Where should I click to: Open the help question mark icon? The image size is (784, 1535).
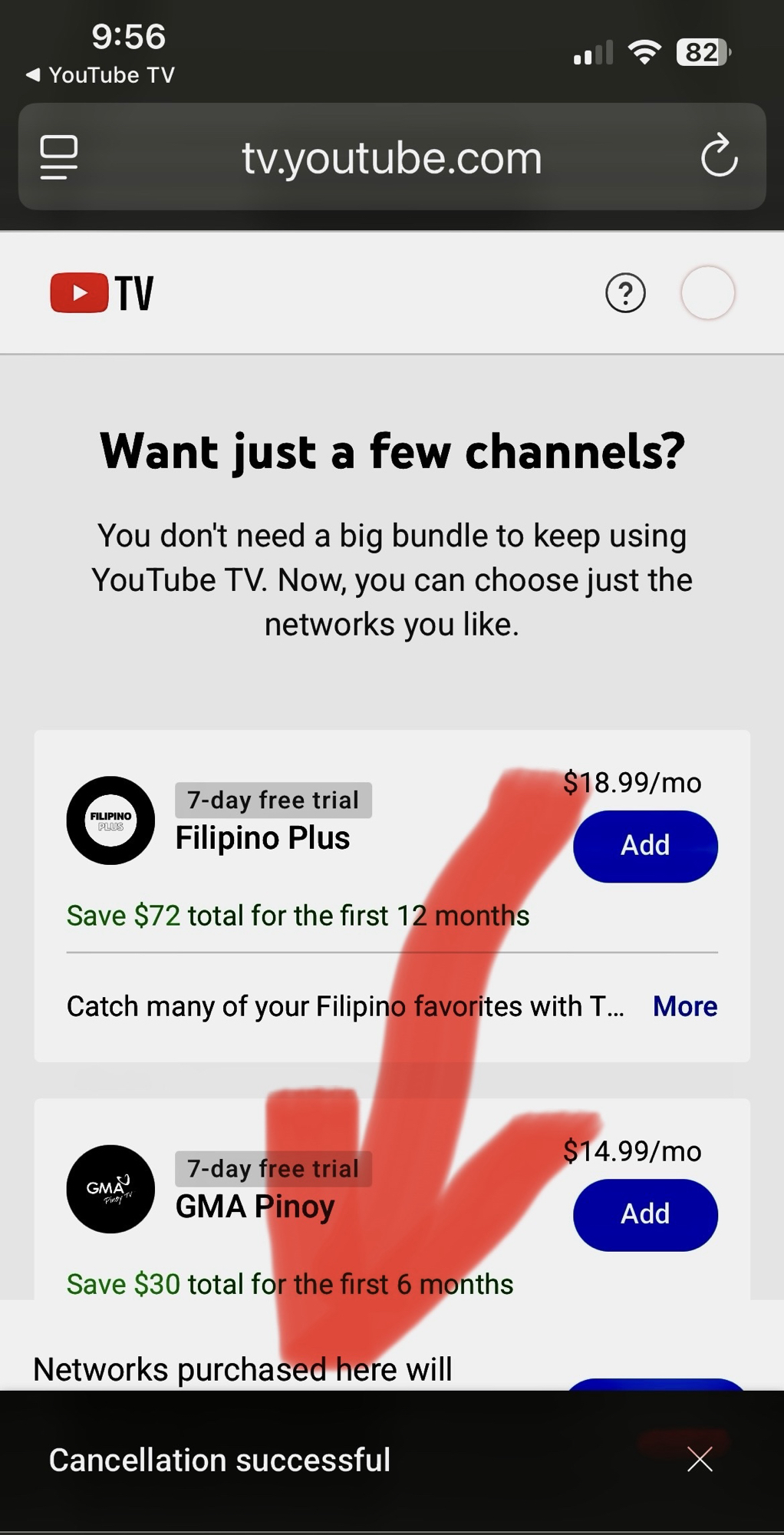[625, 293]
